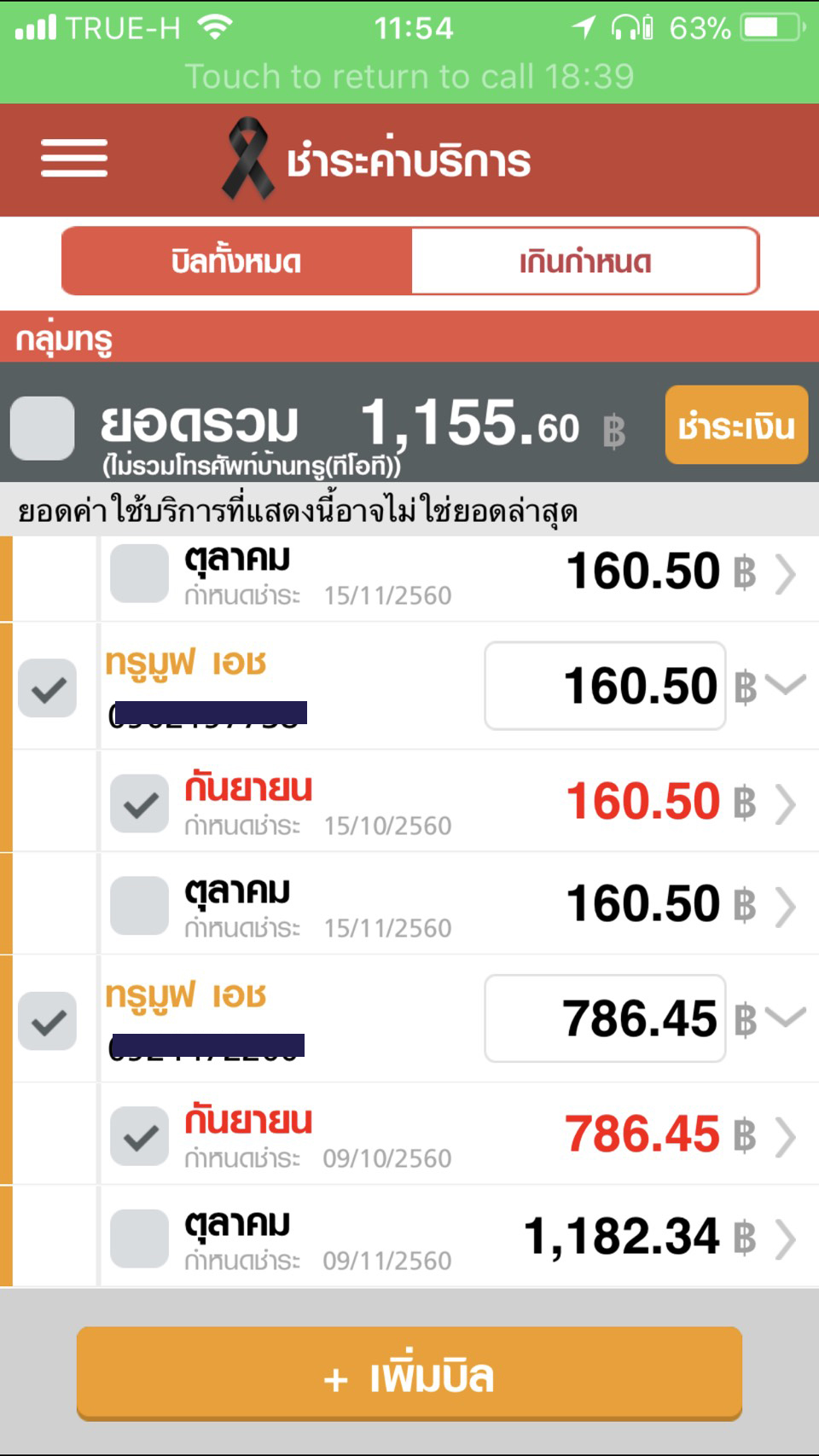The height and width of the screenshot is (1456, 819).
Task: Collapse the ทรูมูฟ เอช 160.50 account
Action: [x=786, y=683]
